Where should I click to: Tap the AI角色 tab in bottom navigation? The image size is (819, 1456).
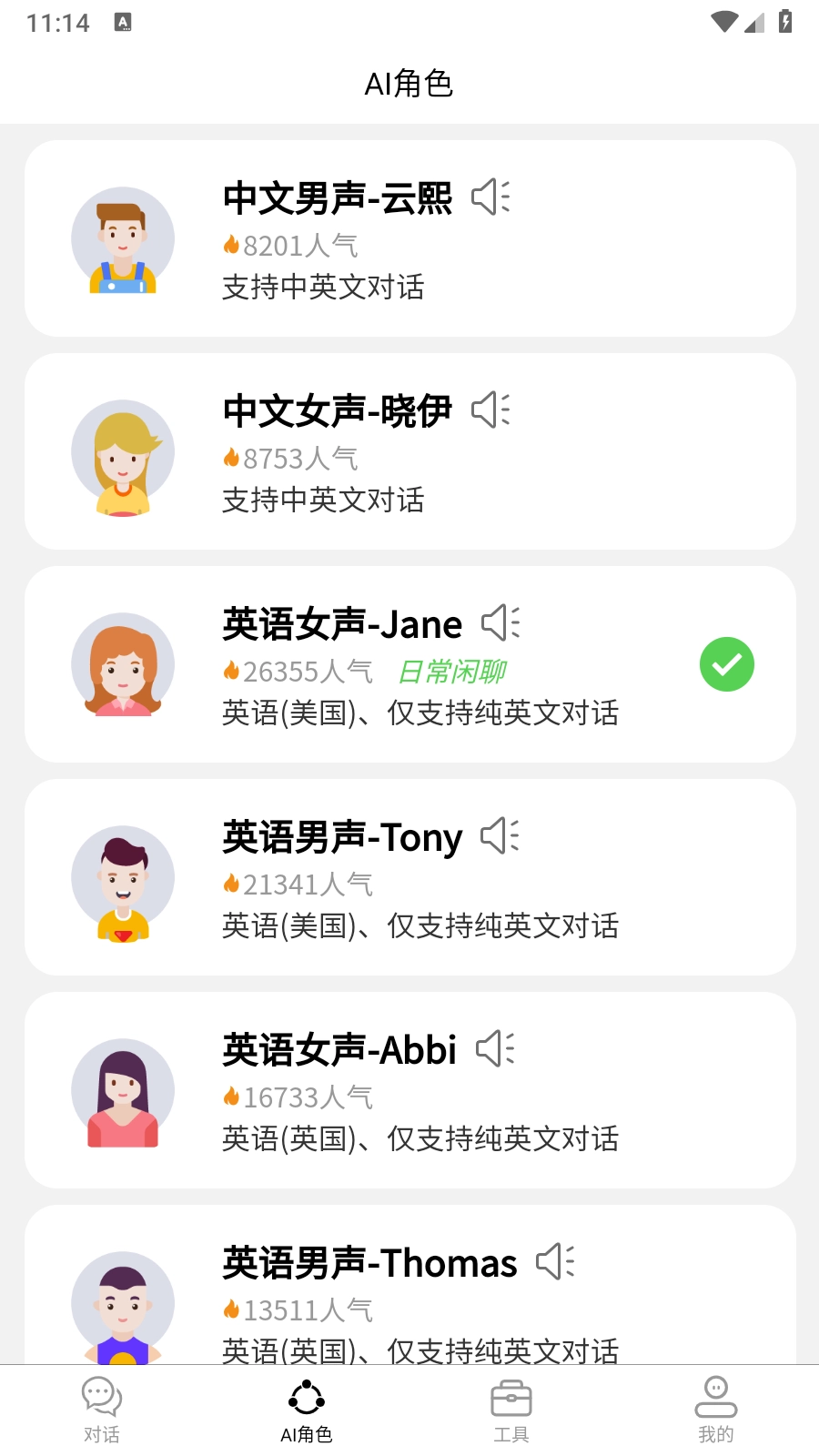pos(307,1410)
